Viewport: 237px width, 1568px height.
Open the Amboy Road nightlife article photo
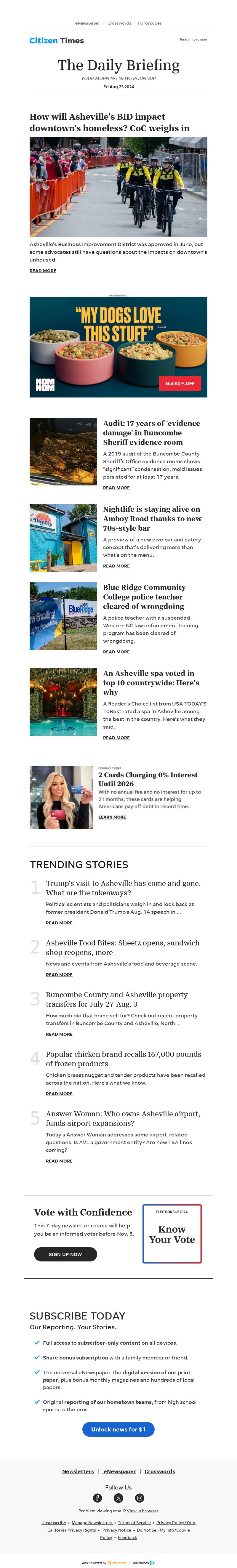pos(63,538)
